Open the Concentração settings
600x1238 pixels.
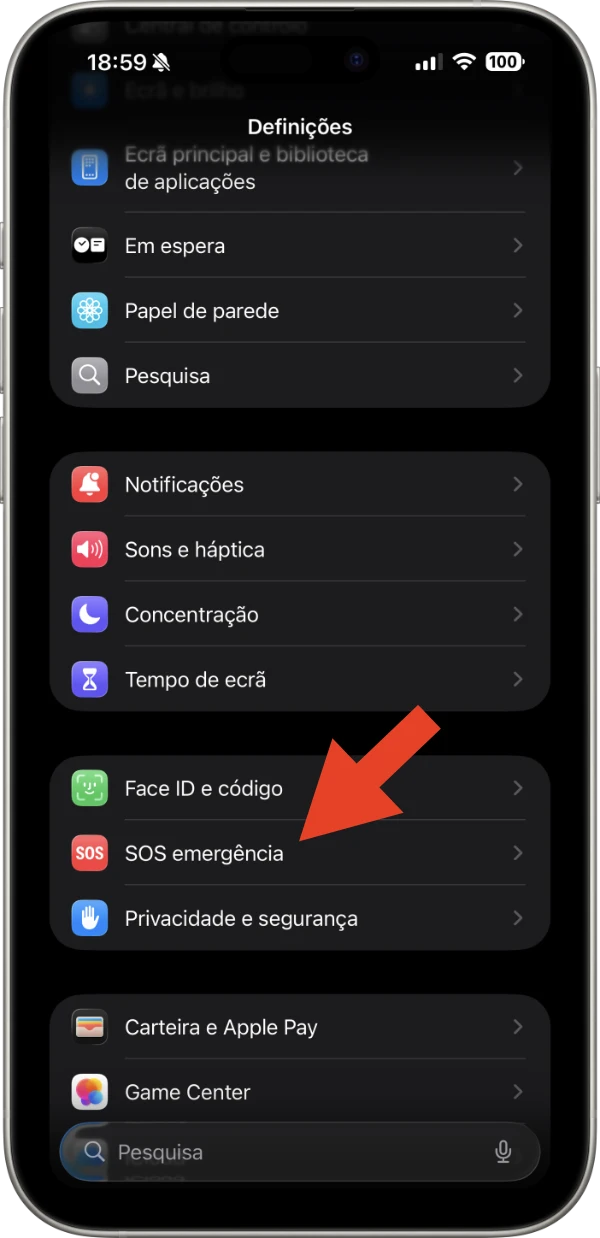click(298, 615)
